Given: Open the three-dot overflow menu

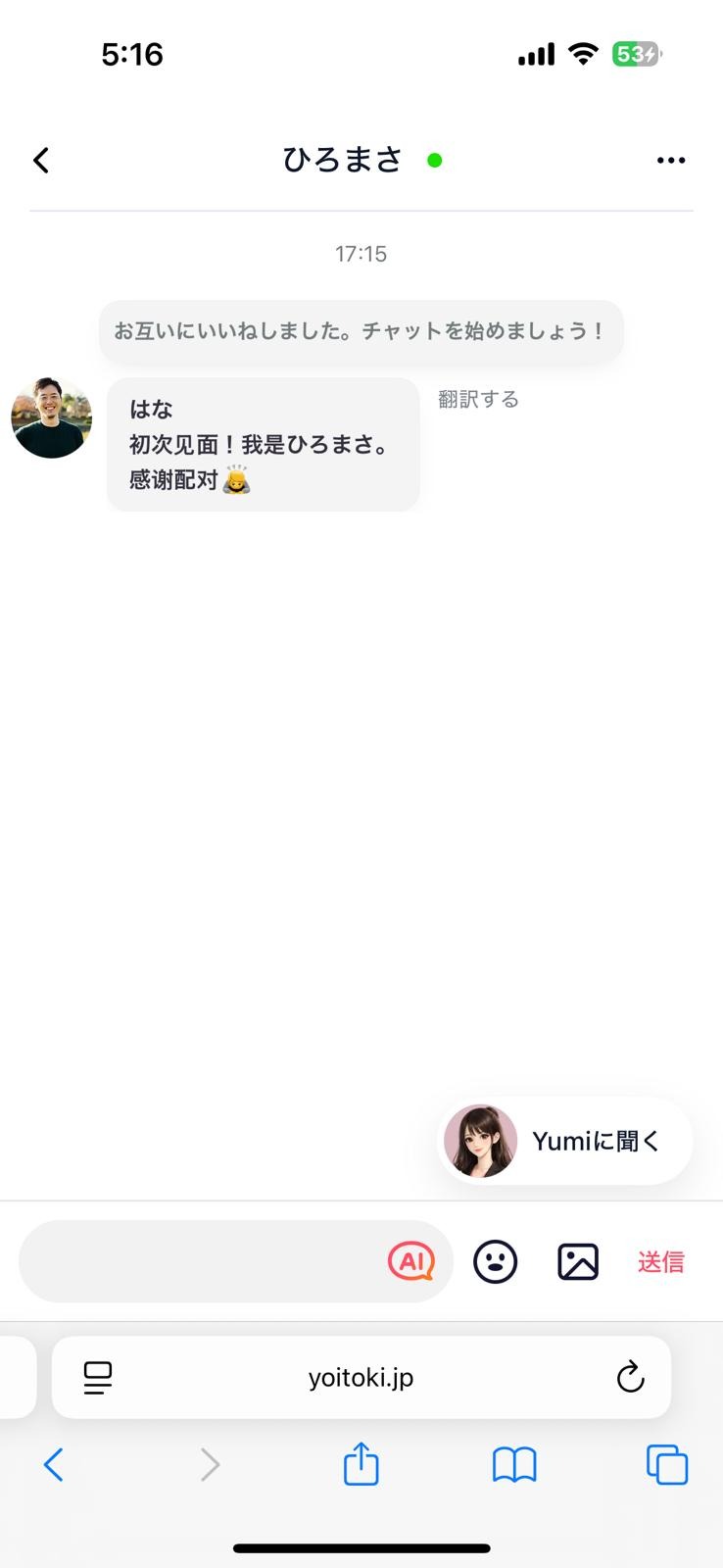Looking at the screenshot, I should [671, 161].
